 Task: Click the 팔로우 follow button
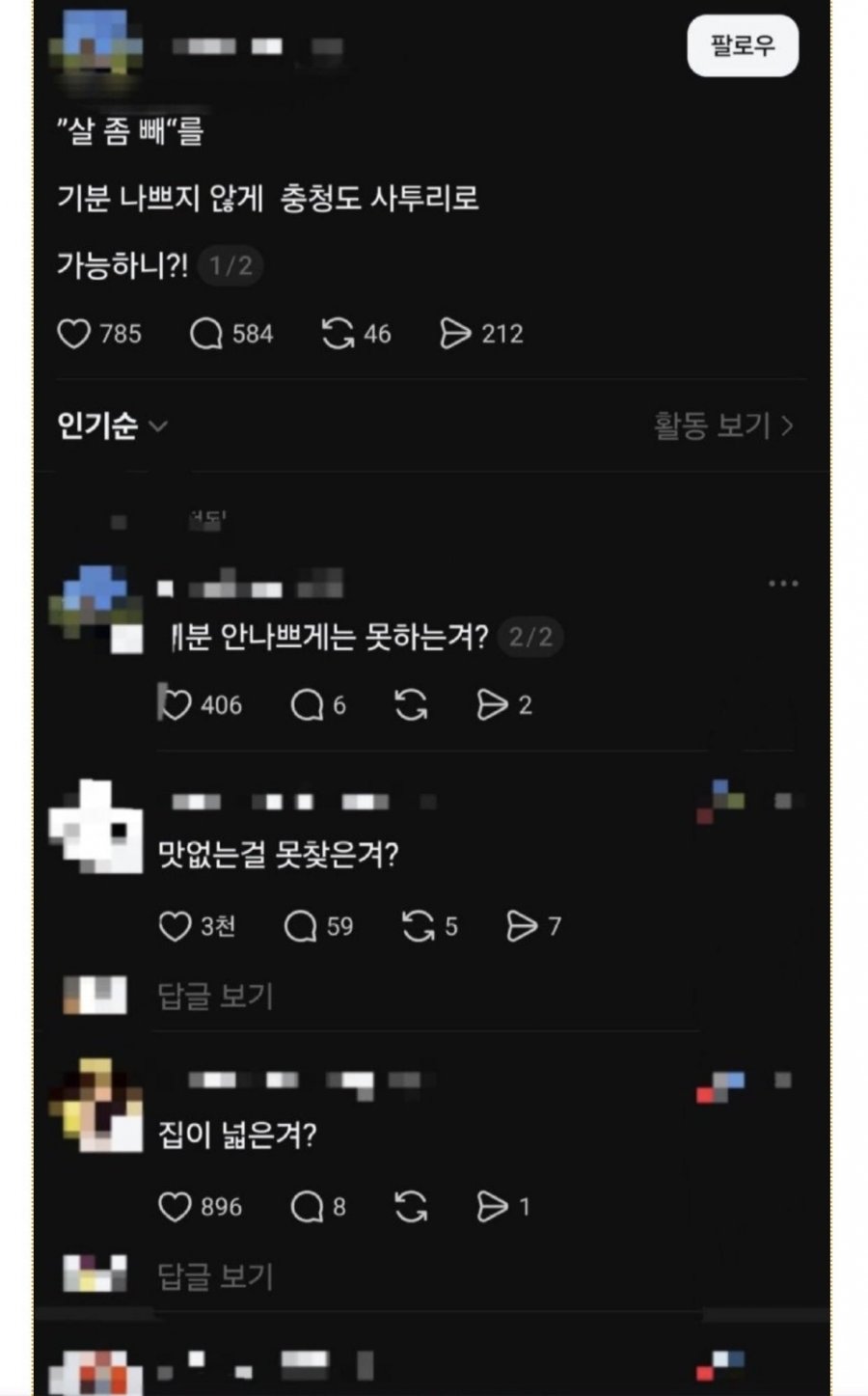[x=743, y=45]
